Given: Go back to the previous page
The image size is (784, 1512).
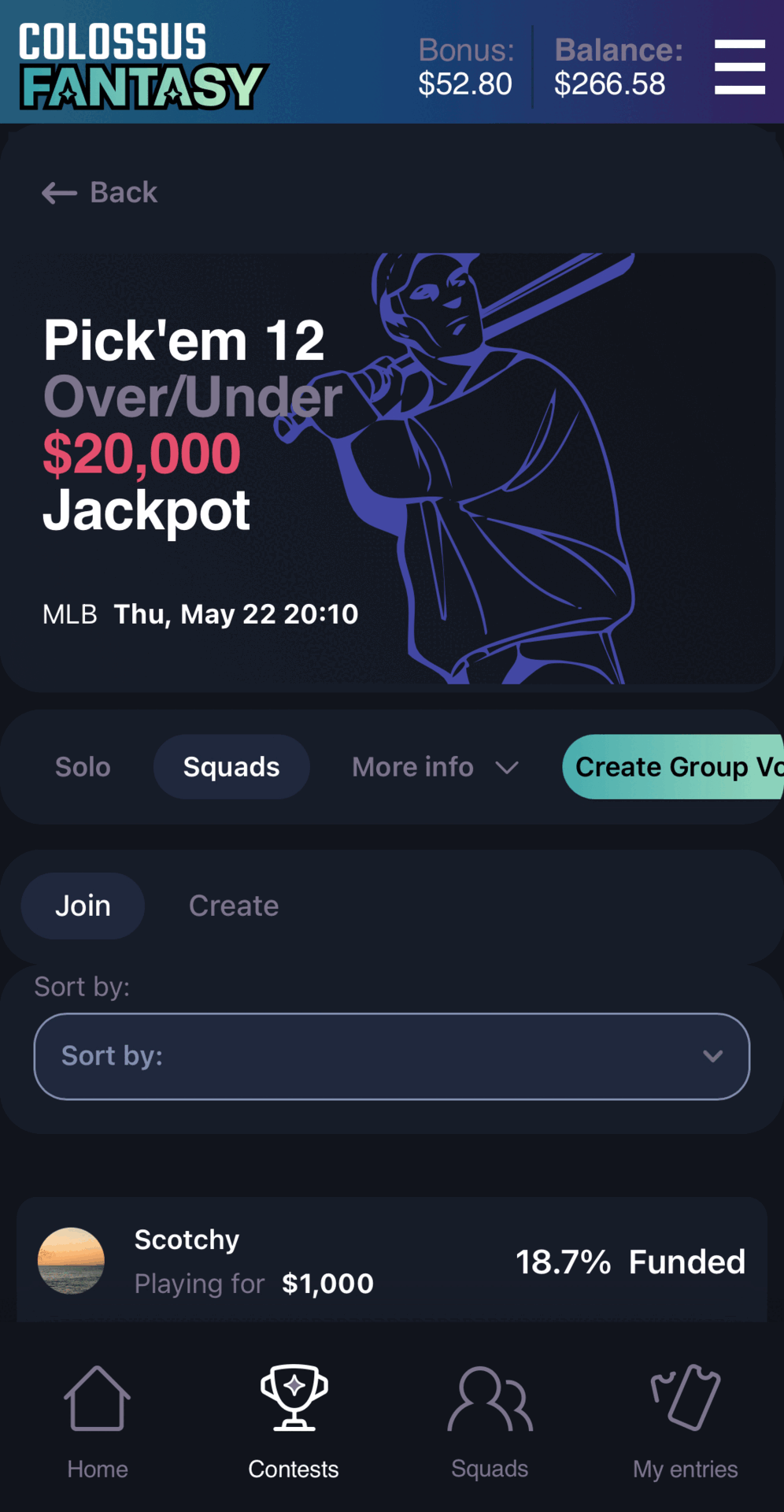Looking at the screenshot, I should click(x=100, y=192).
